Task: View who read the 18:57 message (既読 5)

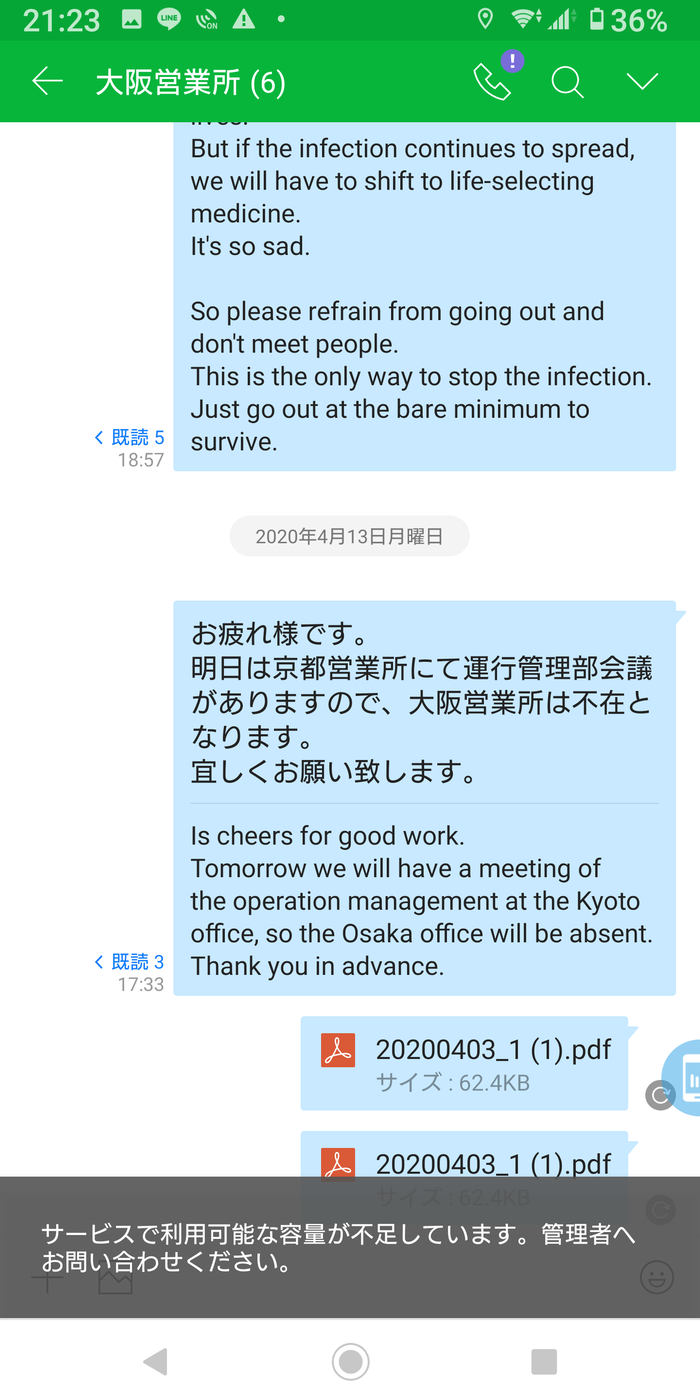Action: pos(129,437)
